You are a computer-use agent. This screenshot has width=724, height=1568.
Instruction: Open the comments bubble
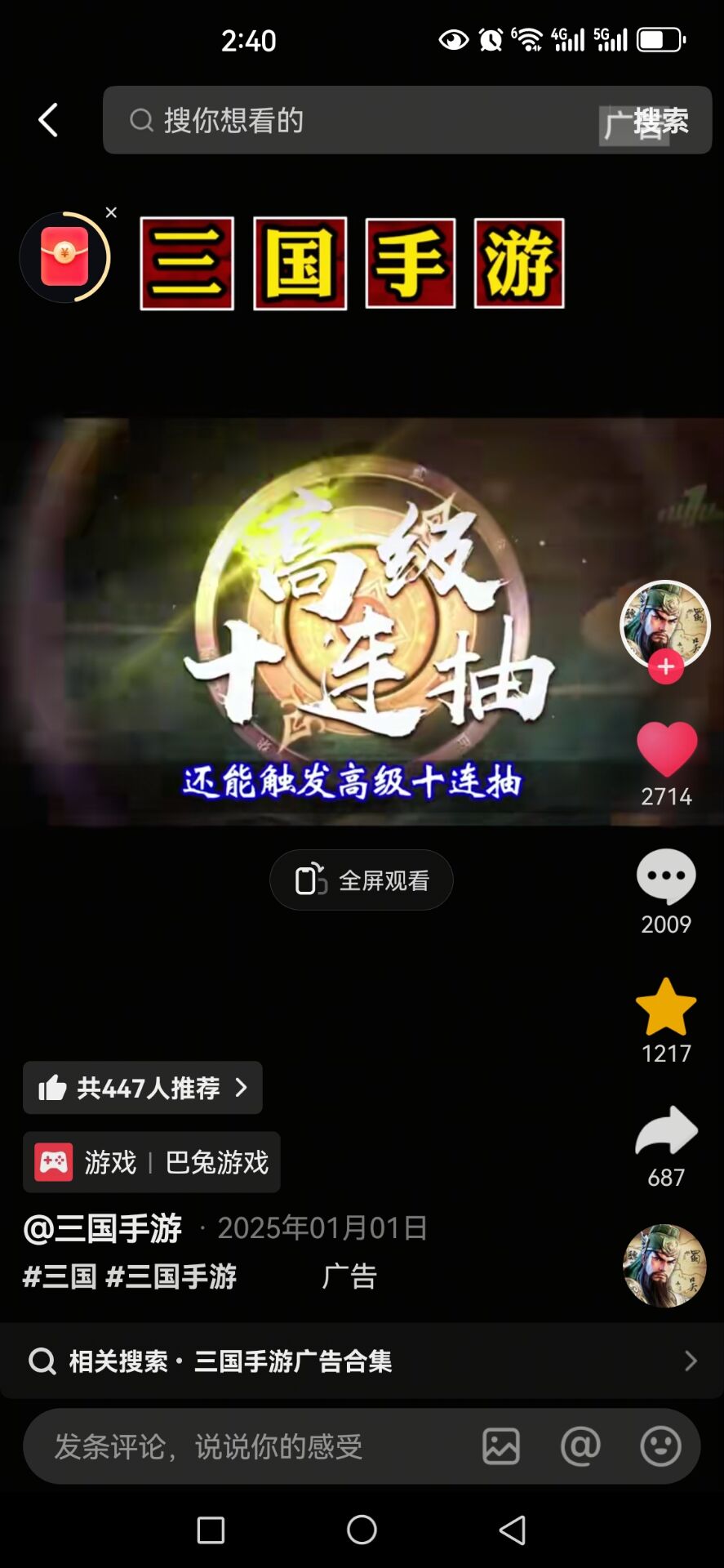[x=666, y=876]
